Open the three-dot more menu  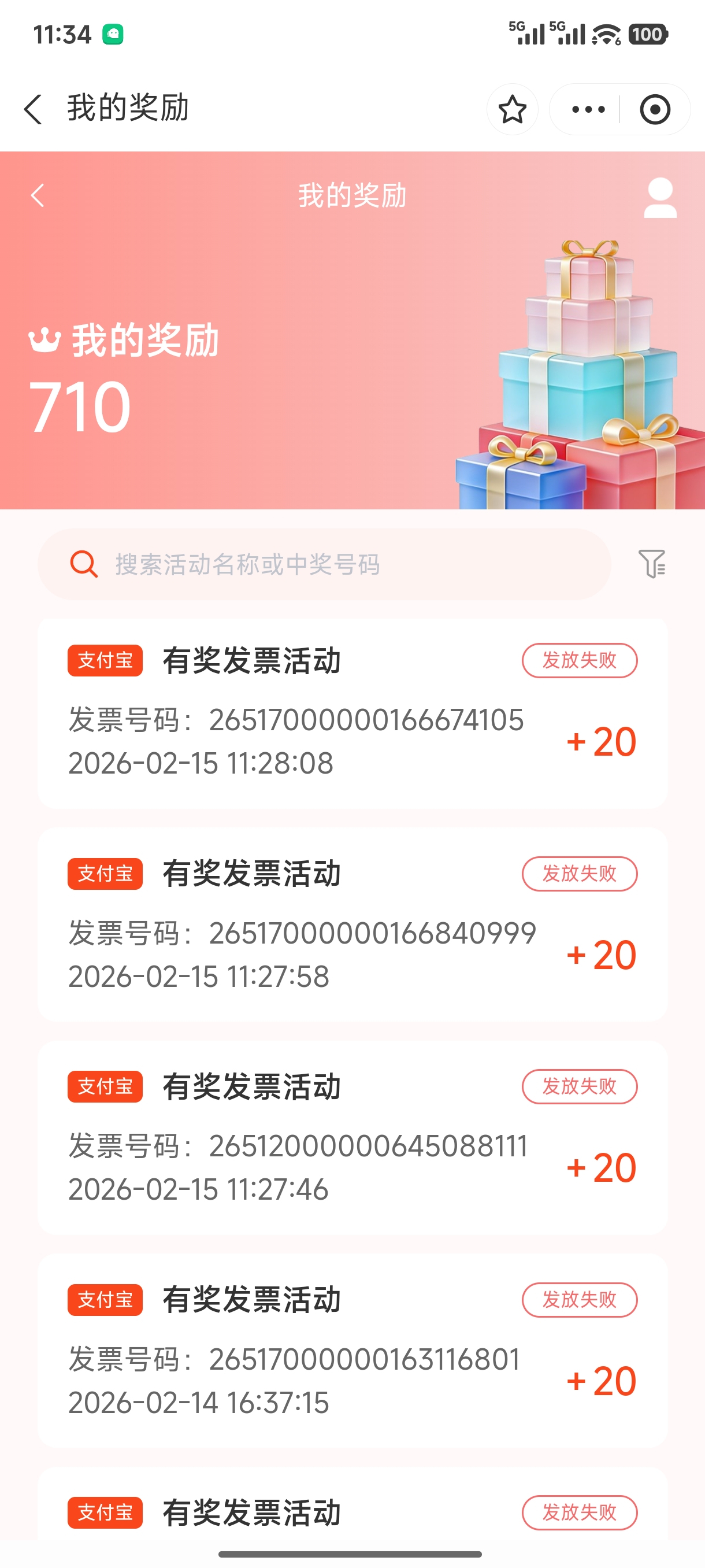point(588,110)
